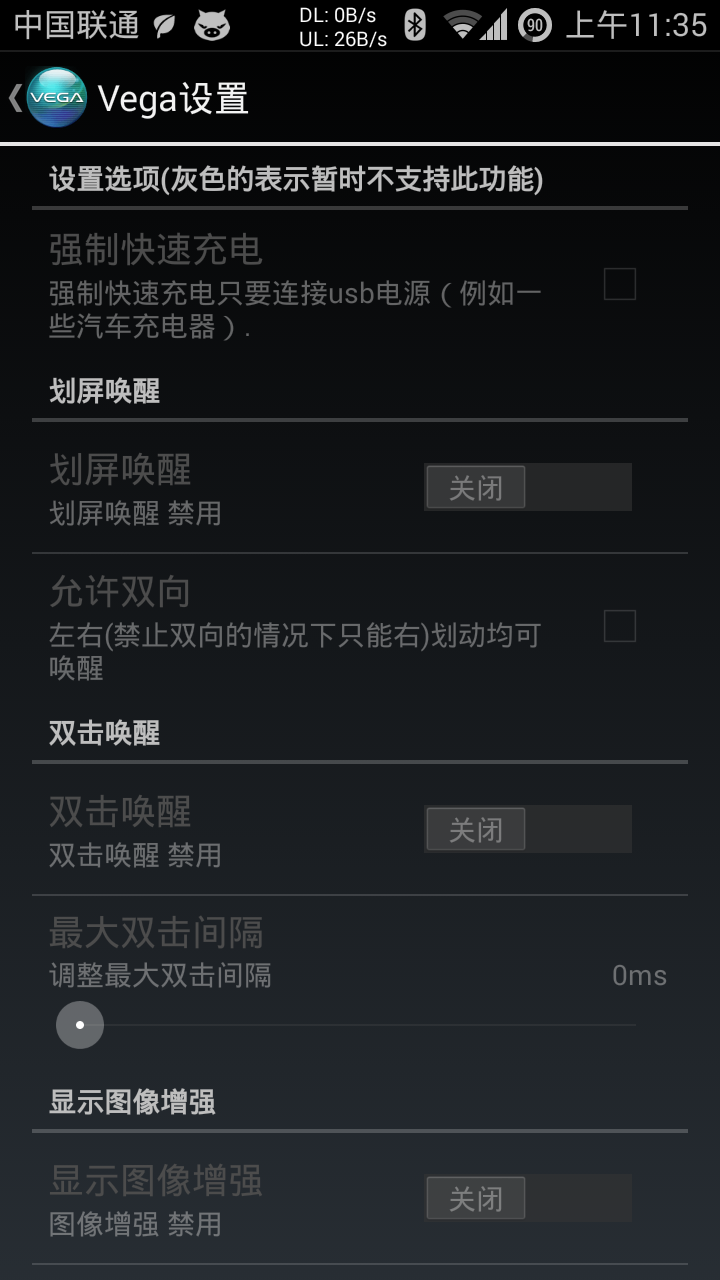Toggle the 划屏唤醒 switch
720x1280 pixels.
point(527,488)
